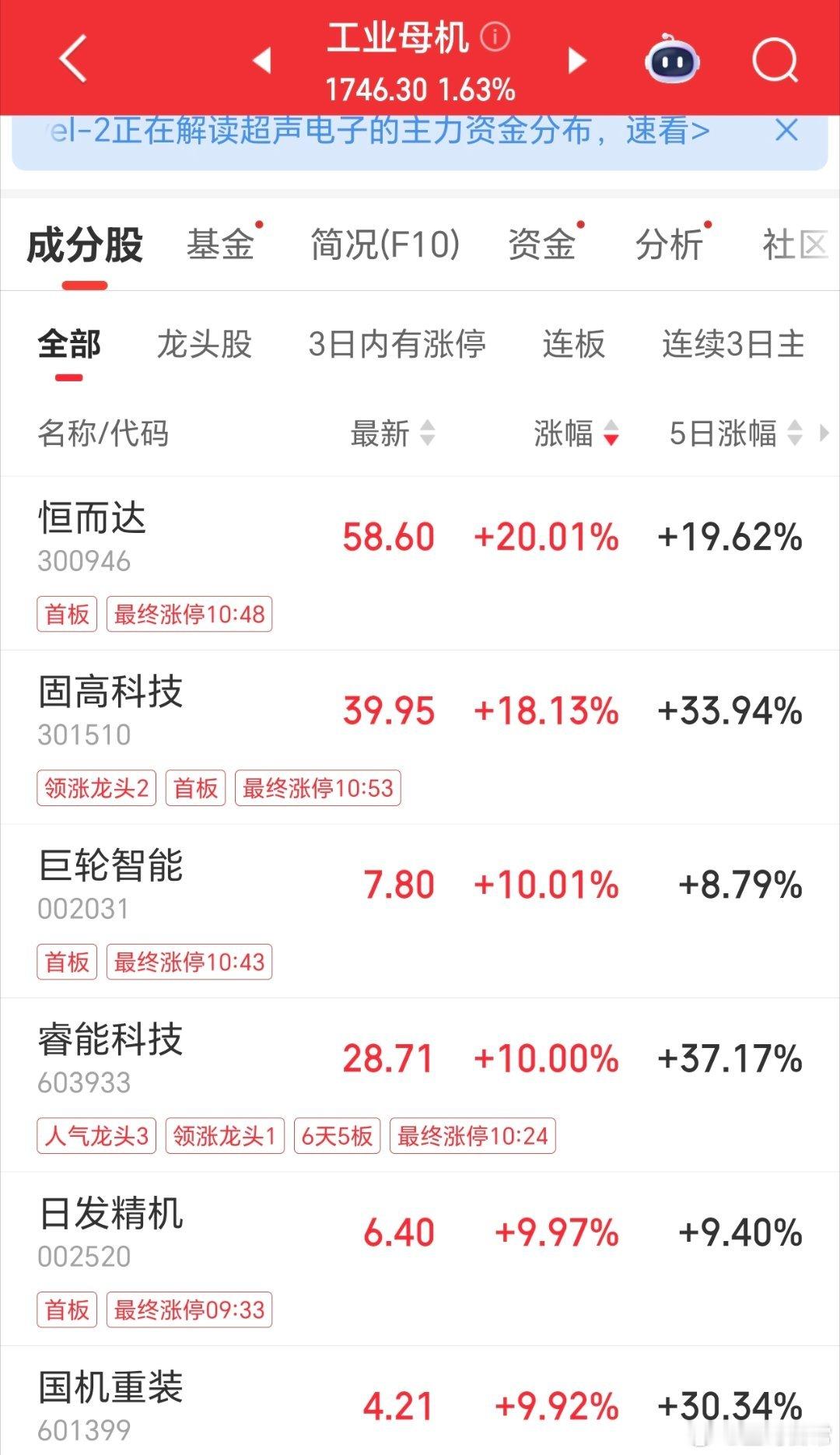The height and width of the screenshot is (1455, 840).
Task: Tap 最终涨停10:48 tag under 恒而达
Action: pos(188,614)
